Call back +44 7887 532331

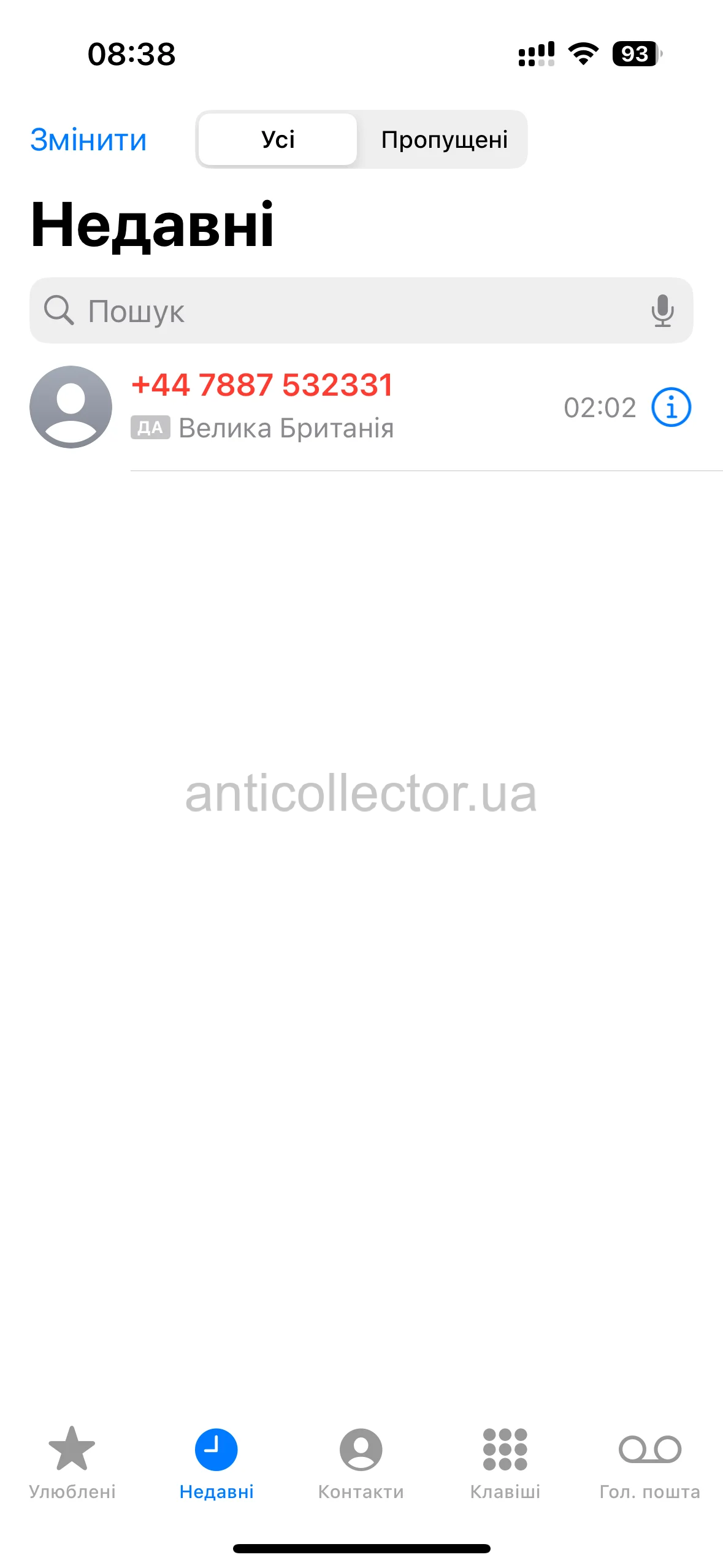[x=307, y=406]
